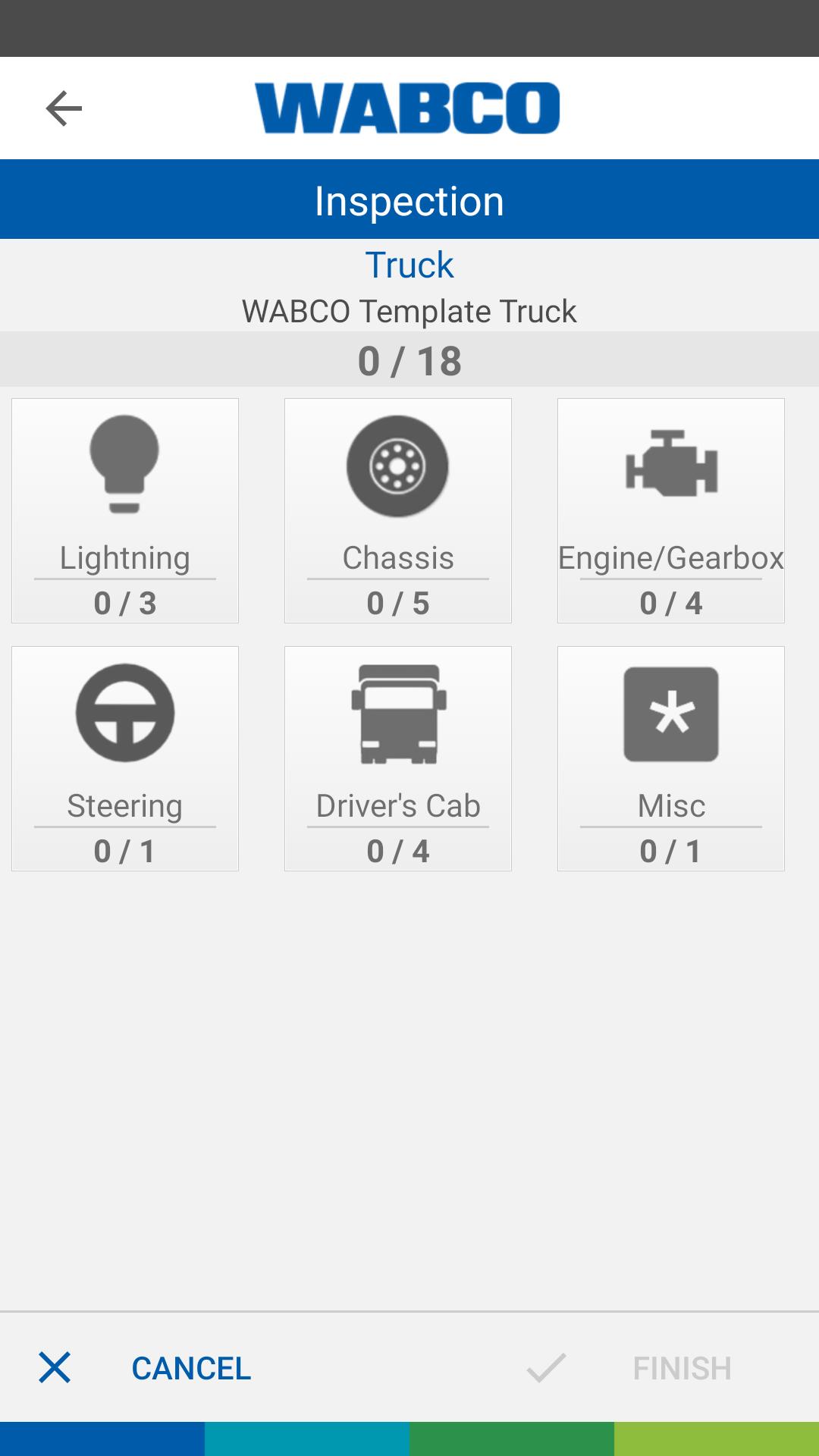
Task: Open the Lightning inspection category
Action: 125,510
